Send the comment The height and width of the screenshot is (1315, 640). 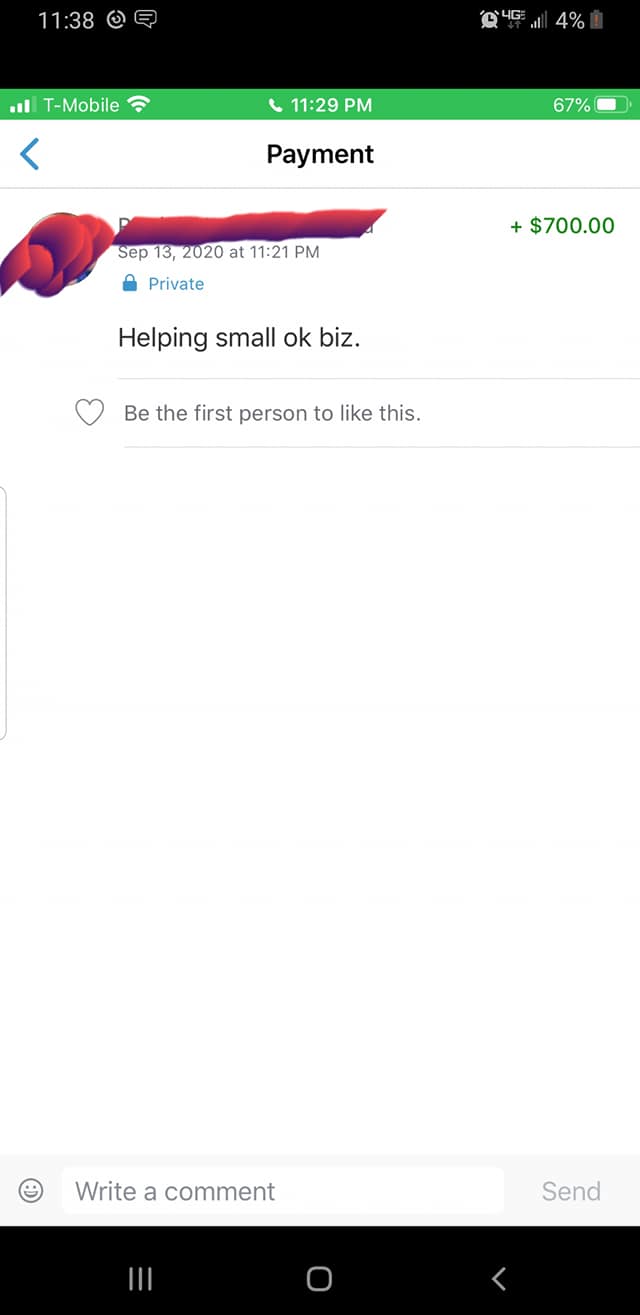tap(571, 1191)
